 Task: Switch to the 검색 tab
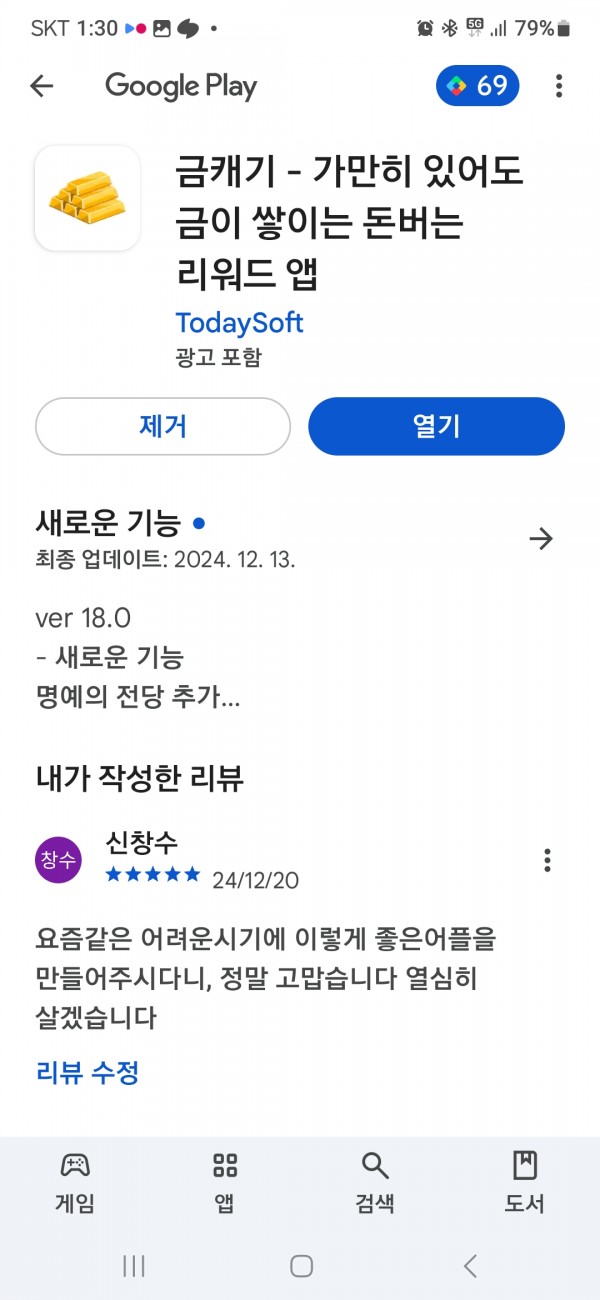[375, 1182]
